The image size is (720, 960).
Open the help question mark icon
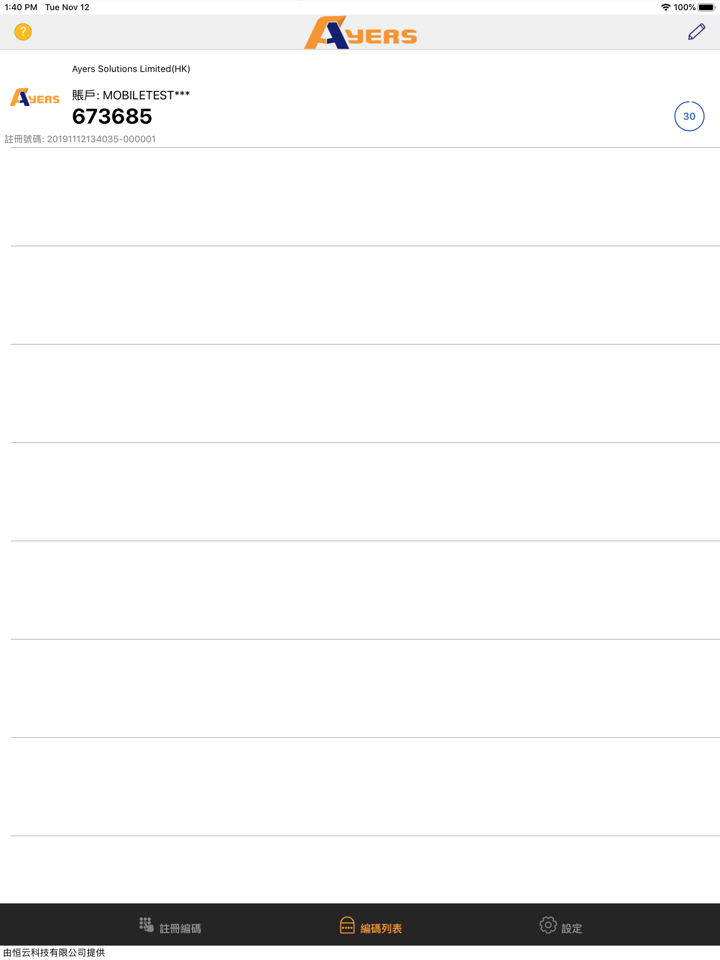pyautogui.click(x=23, y=32)
